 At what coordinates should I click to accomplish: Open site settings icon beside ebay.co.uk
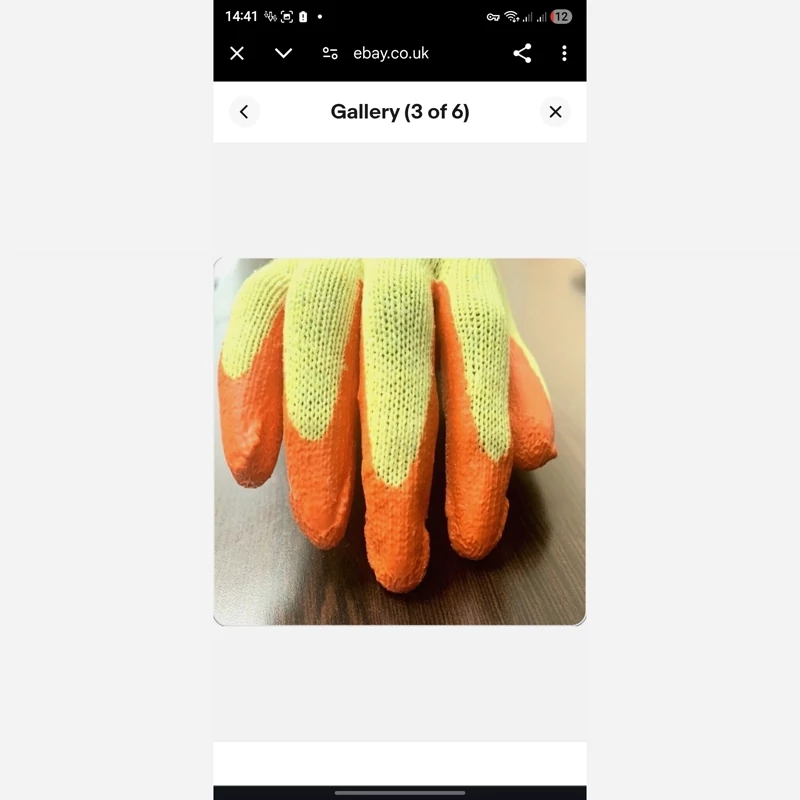click(330, 53)
